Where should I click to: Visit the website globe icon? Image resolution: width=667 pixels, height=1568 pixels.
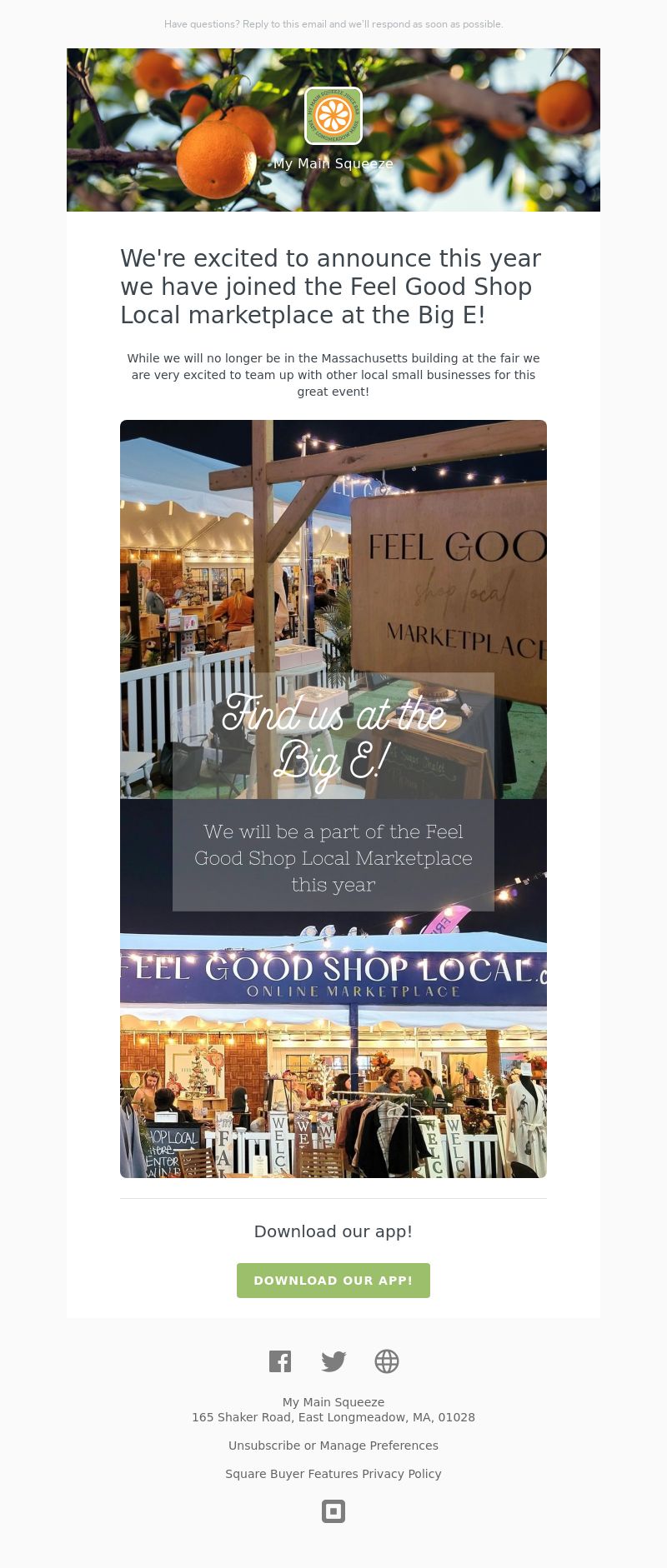coord(387,1361)
